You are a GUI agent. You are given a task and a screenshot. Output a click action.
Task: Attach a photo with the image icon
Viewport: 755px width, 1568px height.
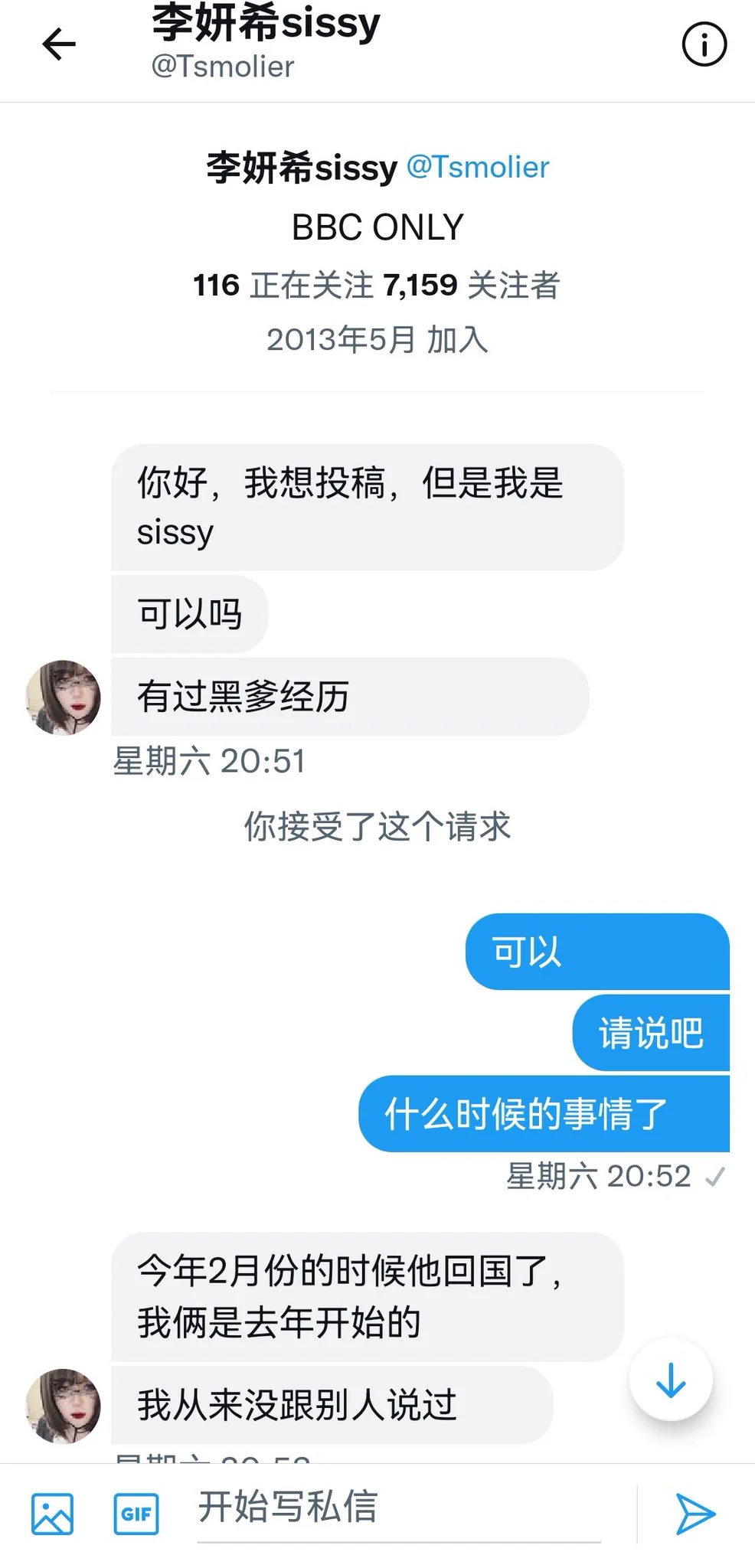tap(52, 1514)
